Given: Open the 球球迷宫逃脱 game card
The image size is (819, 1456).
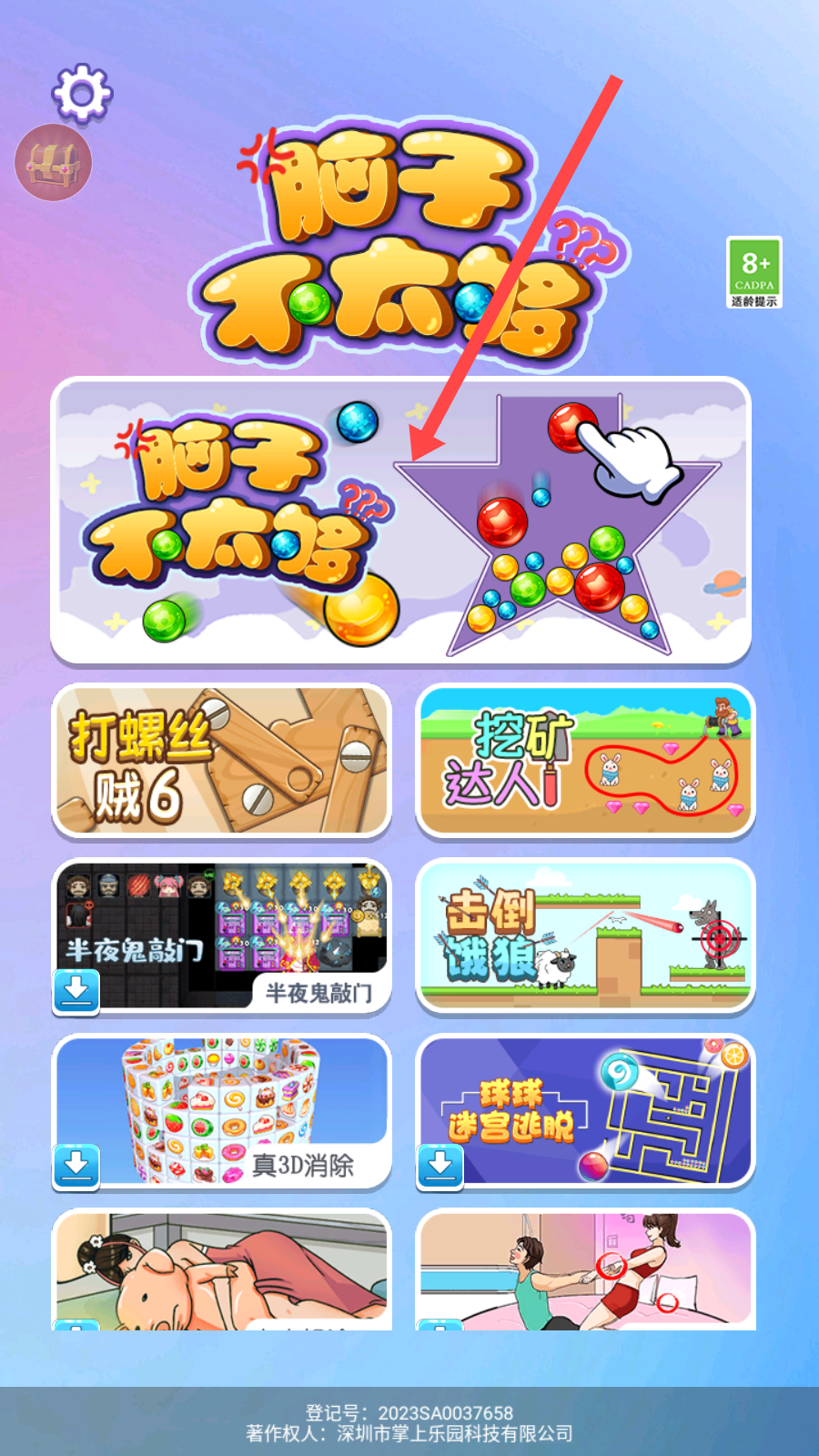Looking at the screenshot, I should [x=585, y=1111].
